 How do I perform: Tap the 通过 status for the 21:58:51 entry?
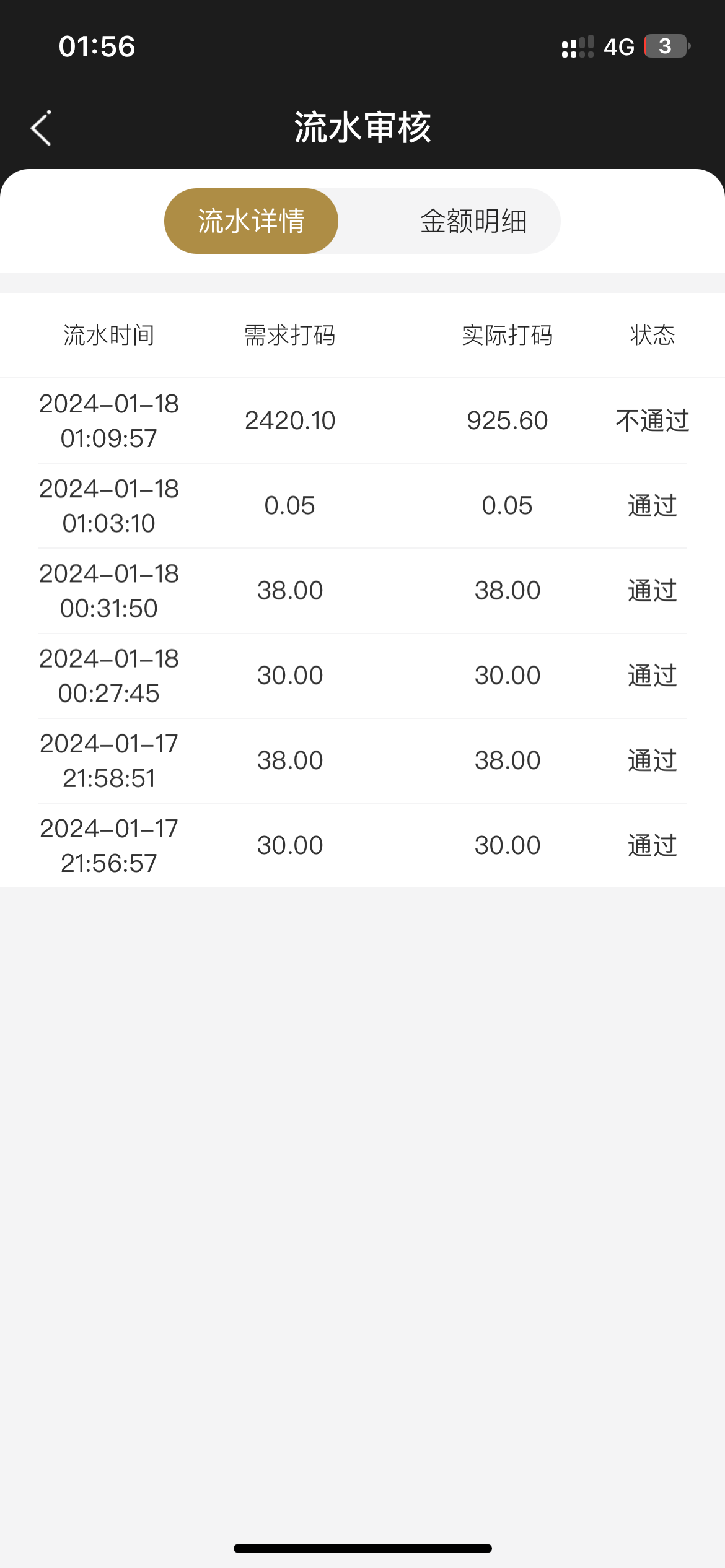pos(651,759)
